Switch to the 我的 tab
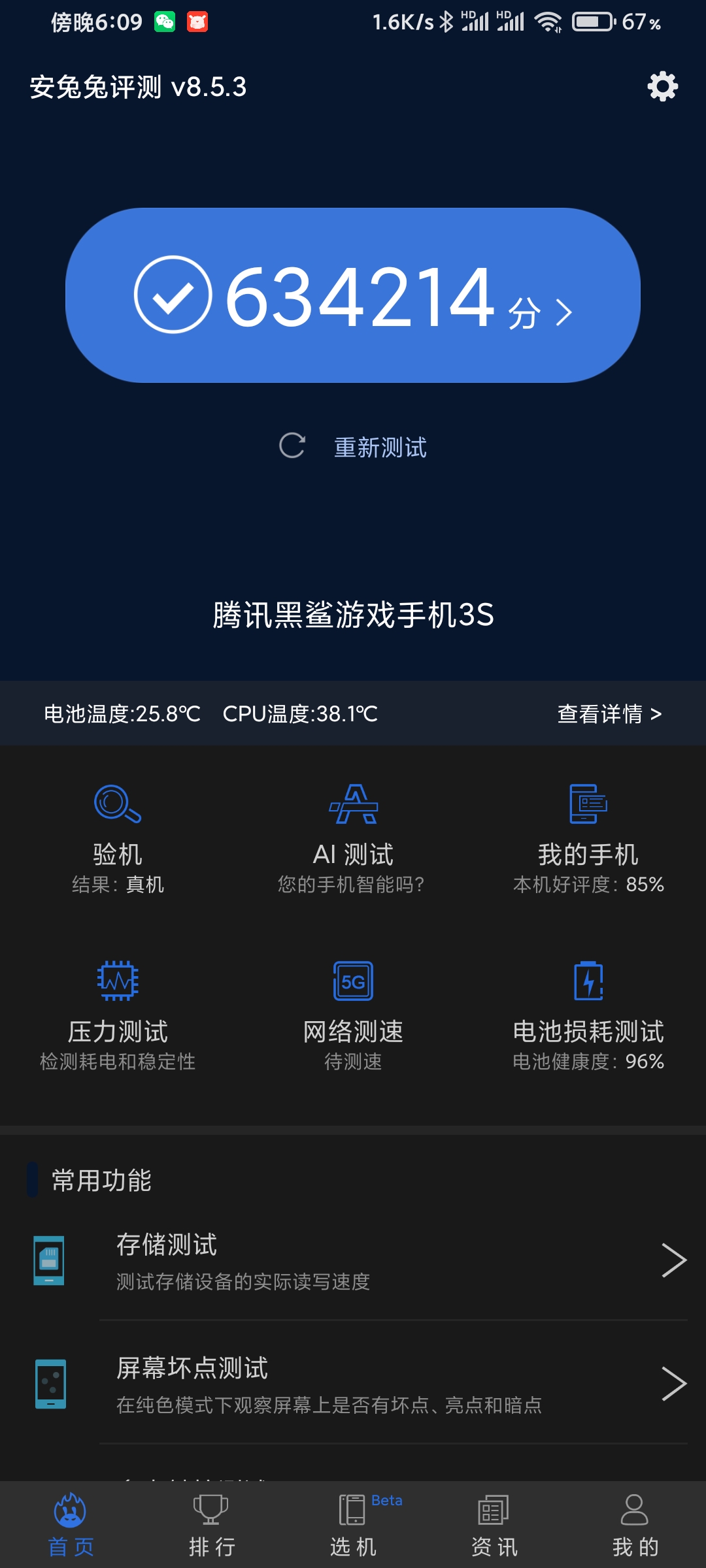 click(x=635, y=1525)
